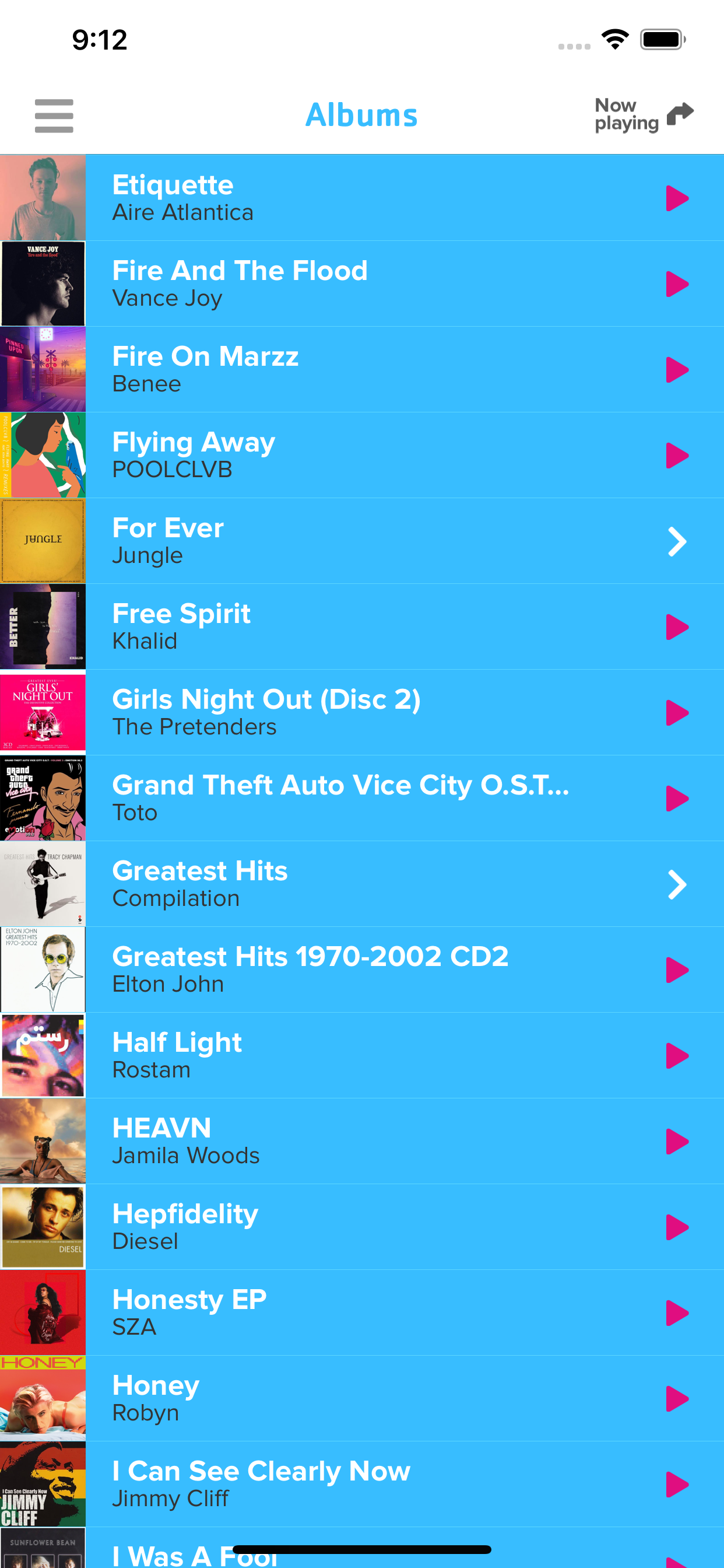Expand For Ever by Jungle

(677, 542)
